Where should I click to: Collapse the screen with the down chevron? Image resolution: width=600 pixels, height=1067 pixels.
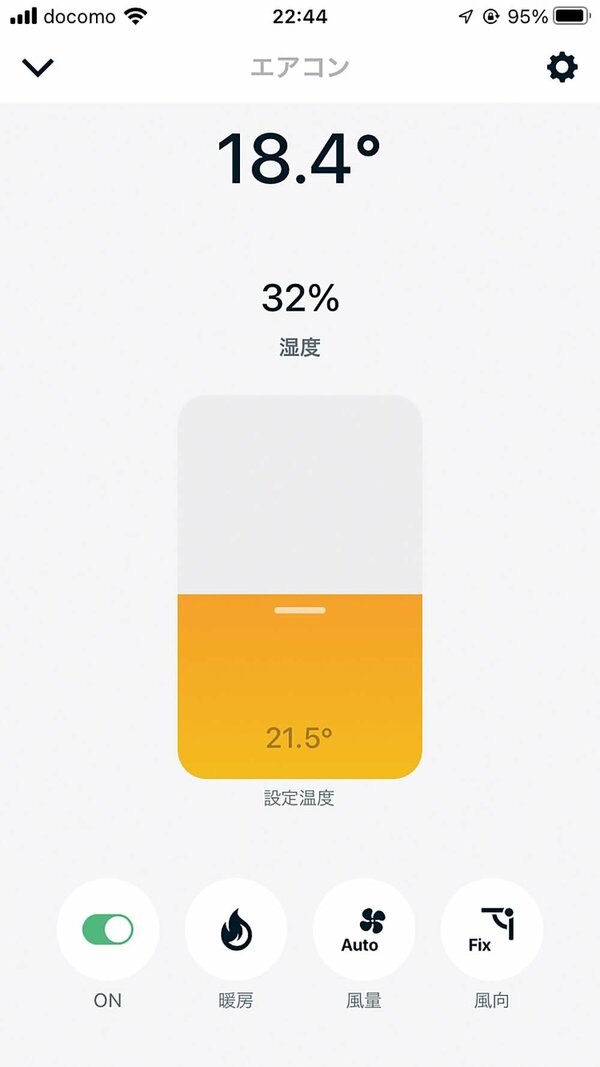(37, 67)
